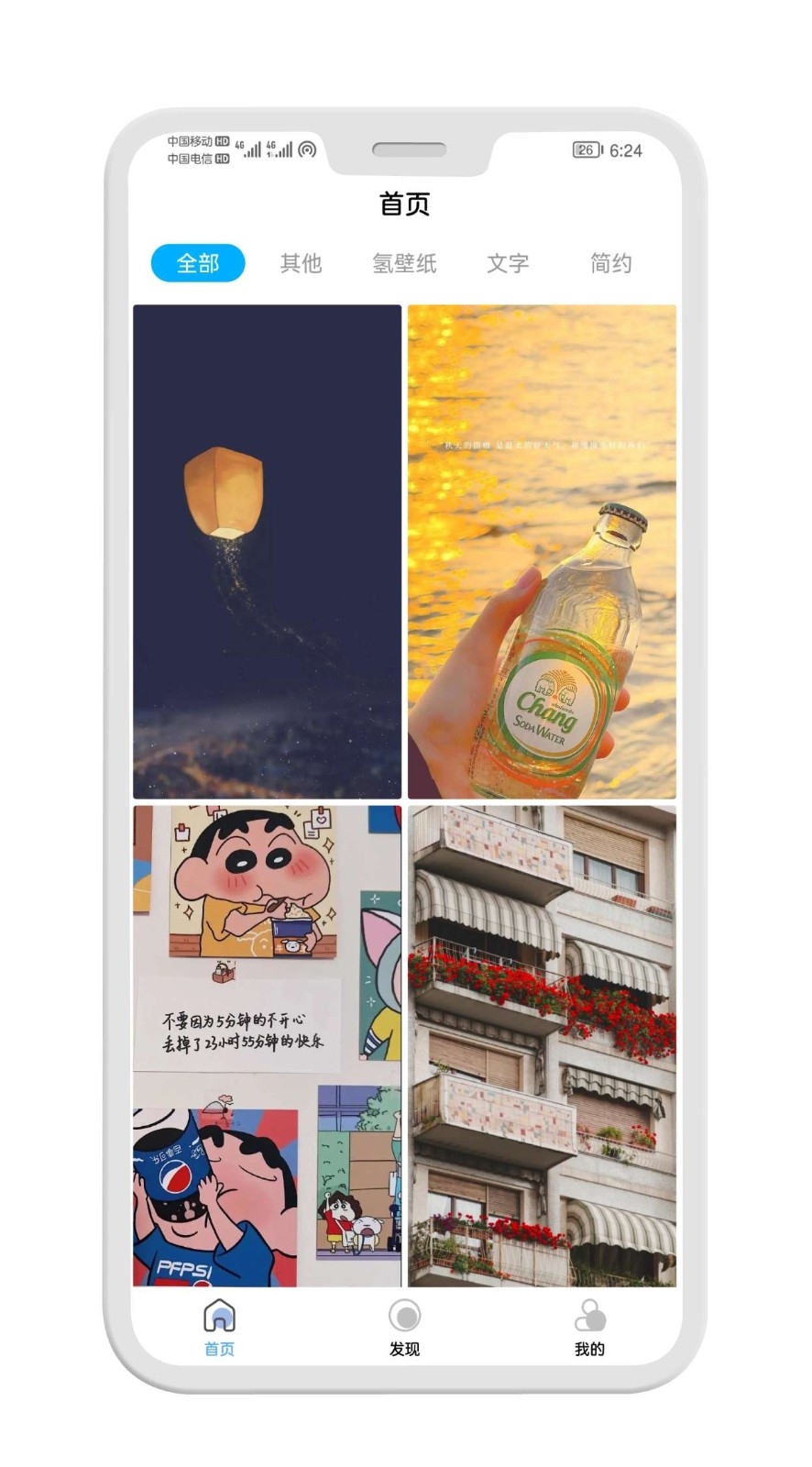This screenshot has width=812, height=1467.
Task: Go to 发现 via its bottom label
Action: pyautogui.click(x=404, y=1348)
